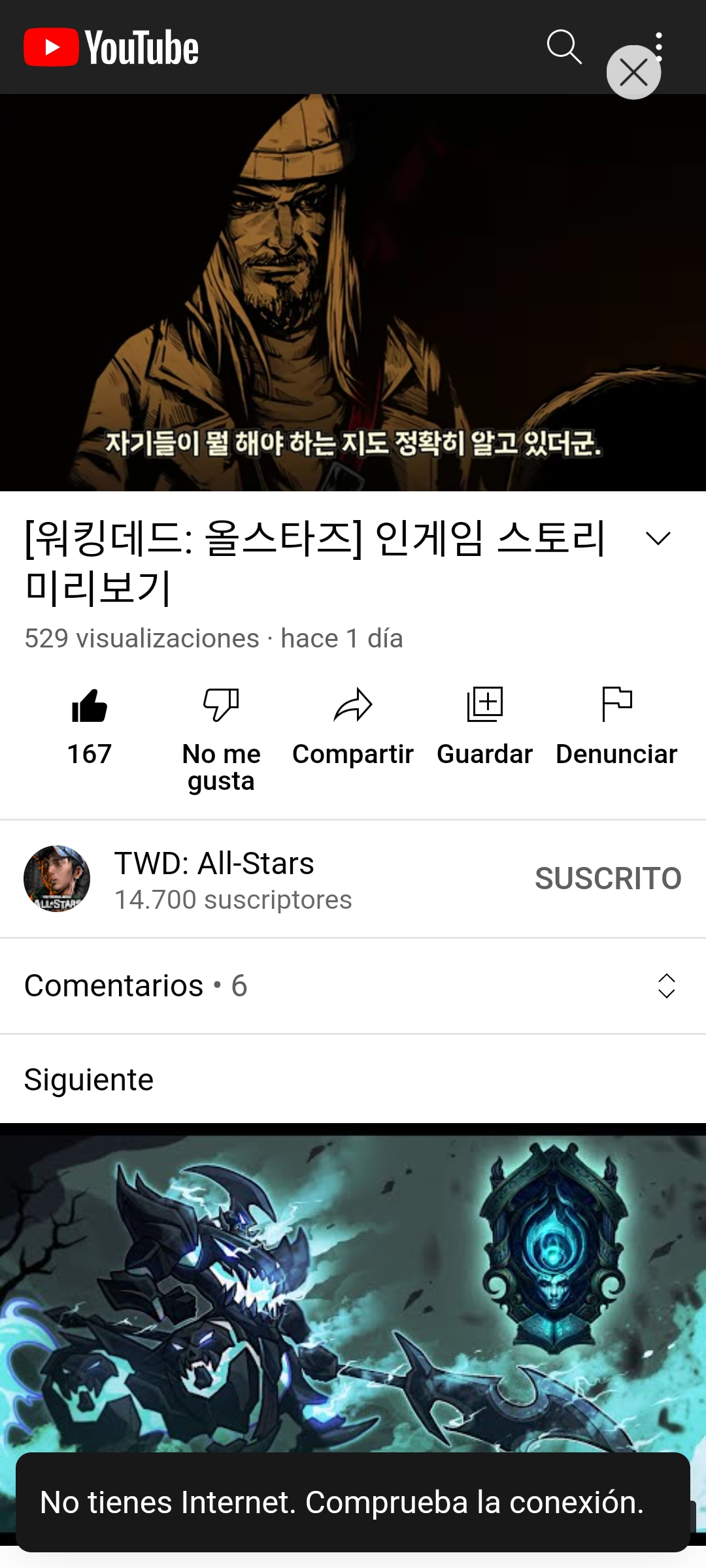The height and width of the screenshot is (1568, 706).
Task: Report the video with Denunciar
Action: click(616, 707)
